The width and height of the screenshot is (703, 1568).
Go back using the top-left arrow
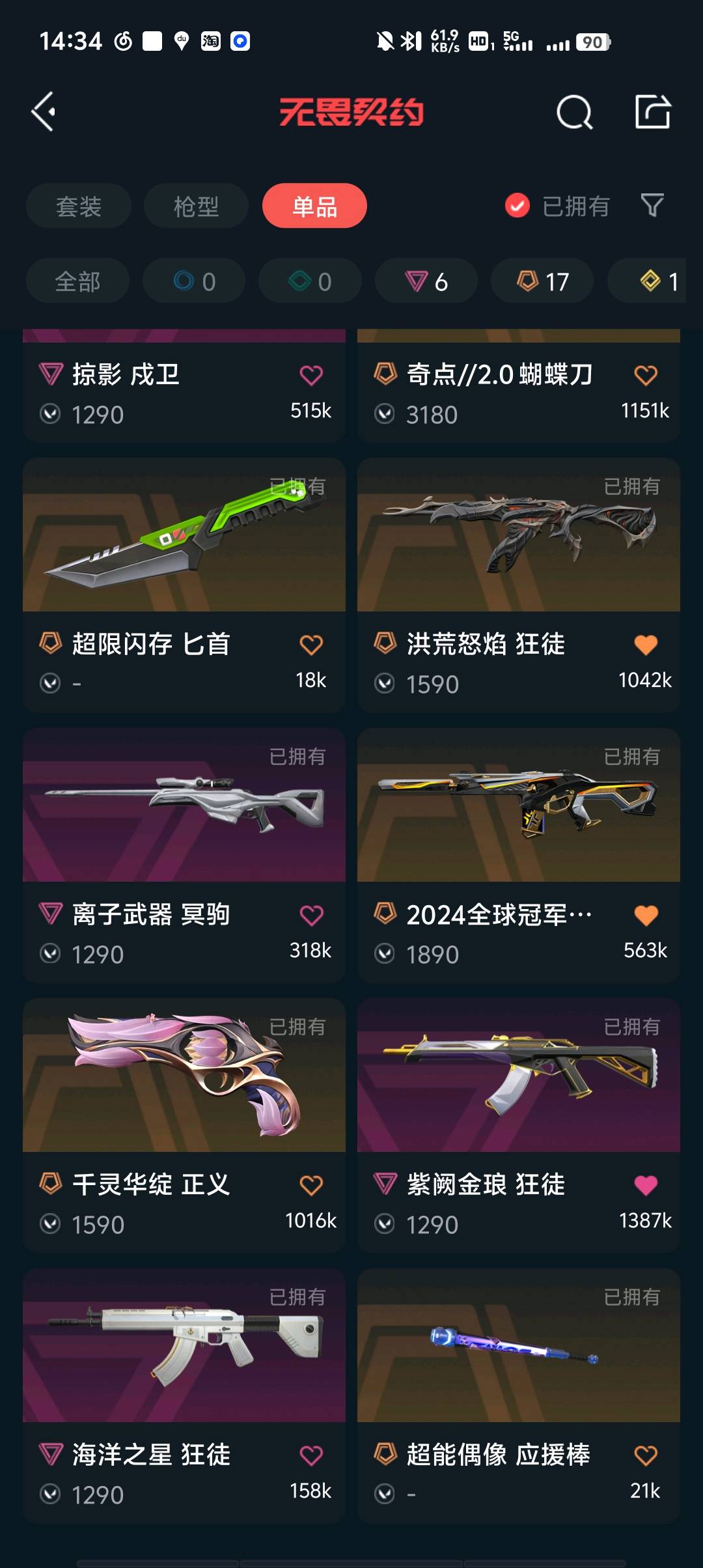pos(44,112)
